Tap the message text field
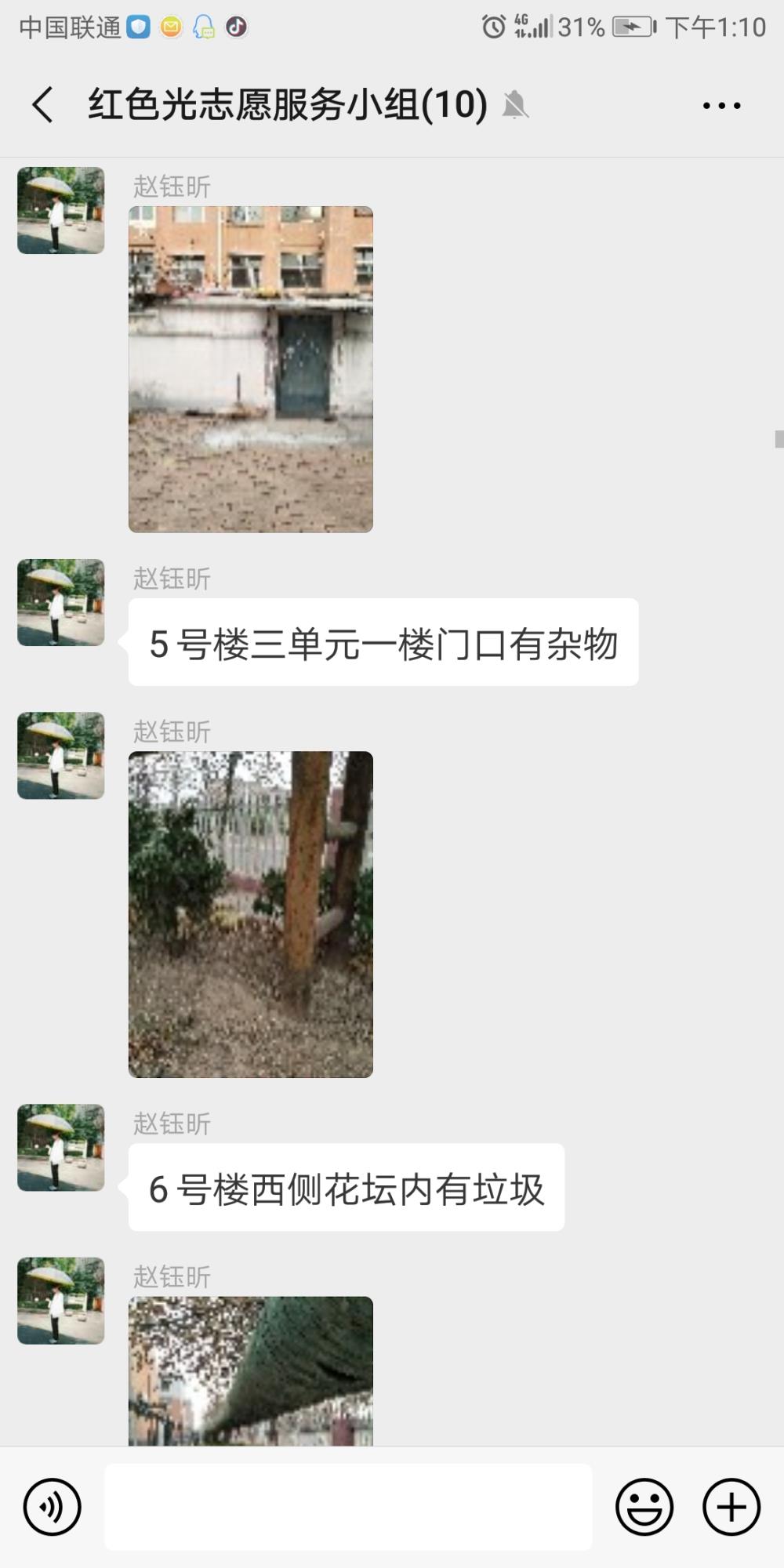The width and height of the screenshot is (784, 1568). (x=348, y=1506)
